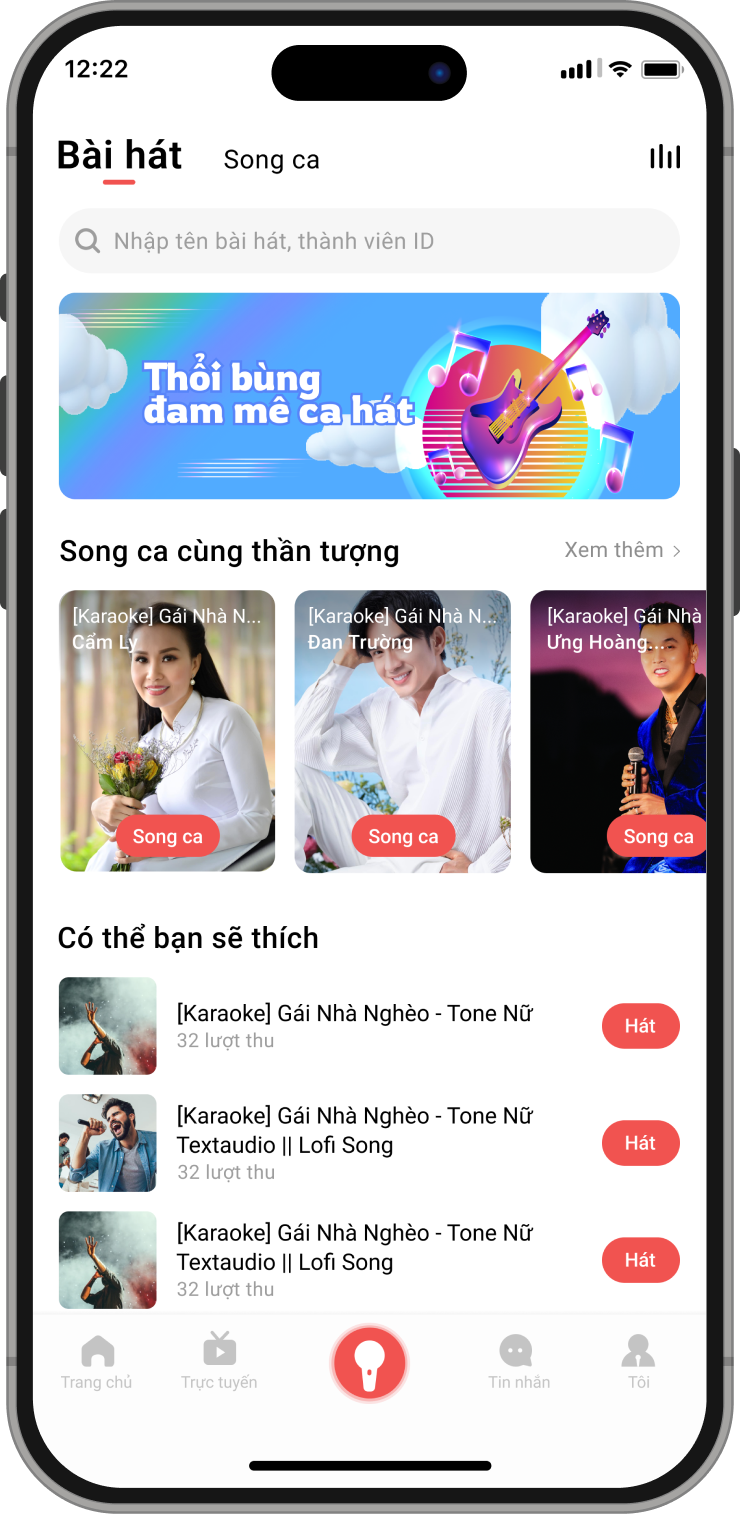Open the Tôi profile tab
The width and height of the screenshot is (741, 1514).
pyautogui.click(x=638, y=1362)
